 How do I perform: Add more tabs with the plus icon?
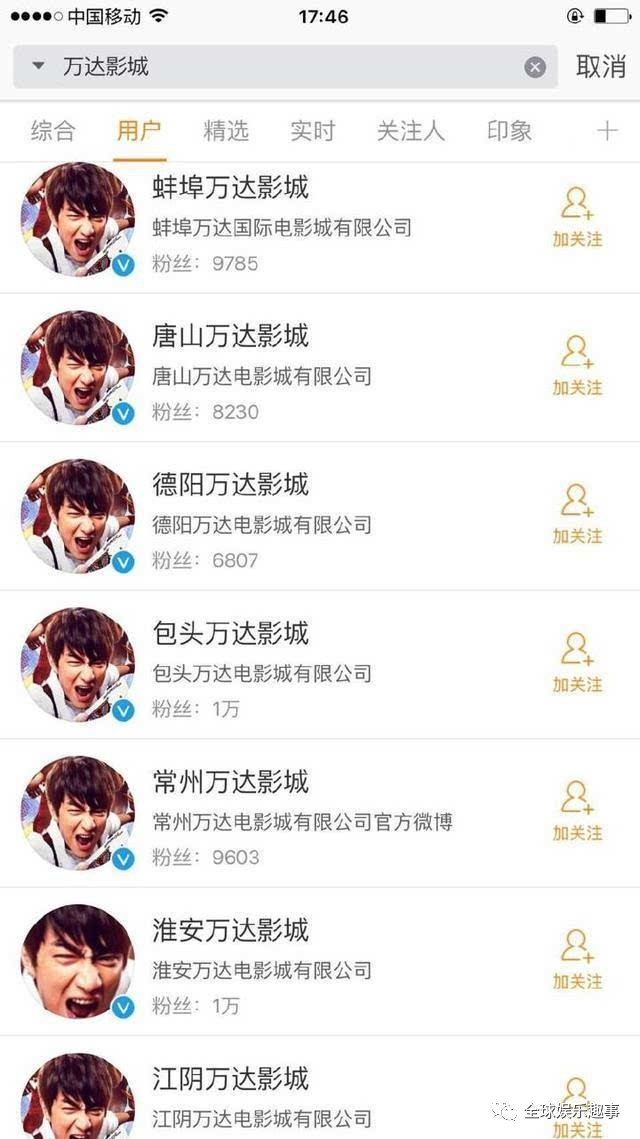[607, 131]
